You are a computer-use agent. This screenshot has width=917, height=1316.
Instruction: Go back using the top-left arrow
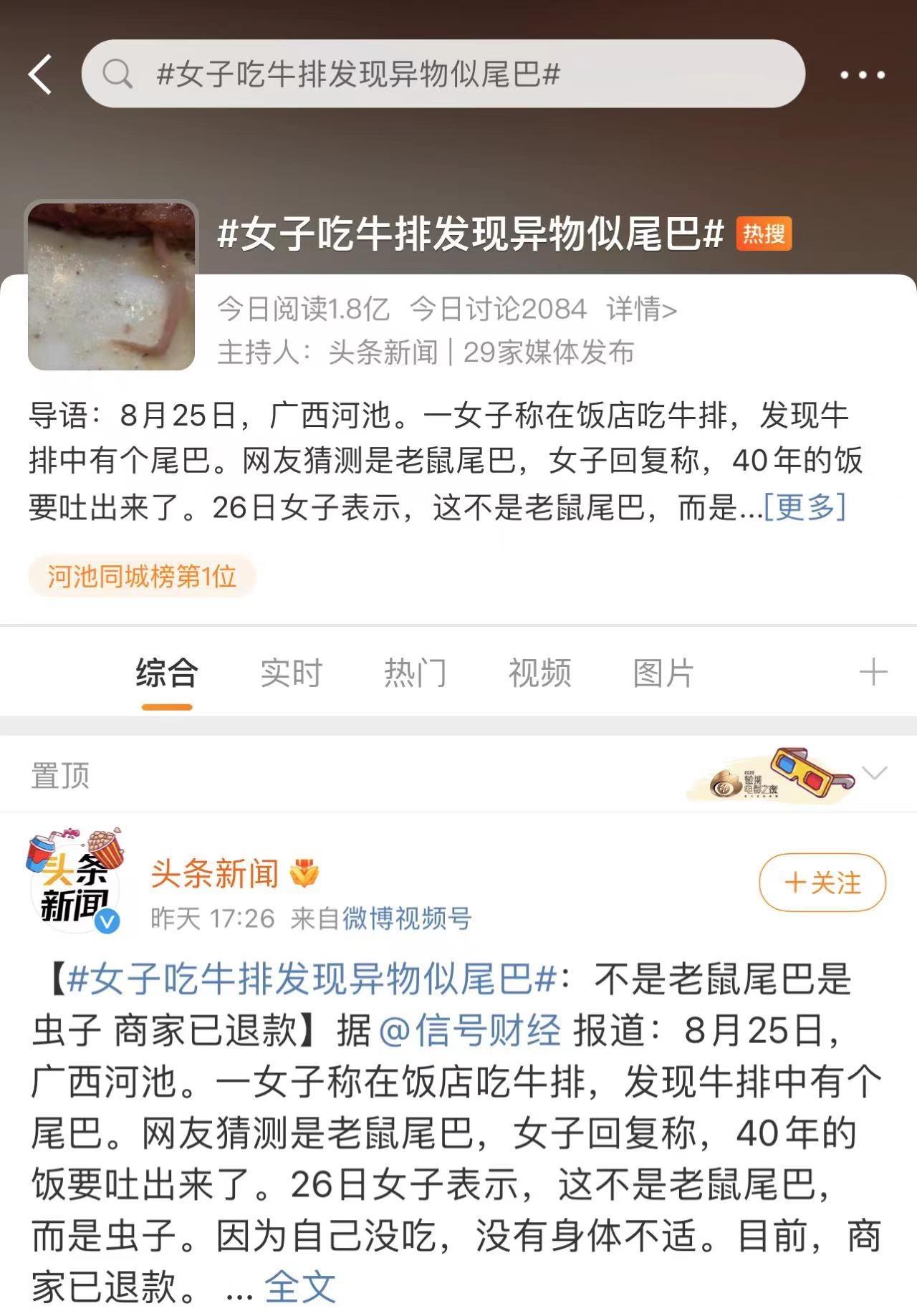(x=42, y=75)
